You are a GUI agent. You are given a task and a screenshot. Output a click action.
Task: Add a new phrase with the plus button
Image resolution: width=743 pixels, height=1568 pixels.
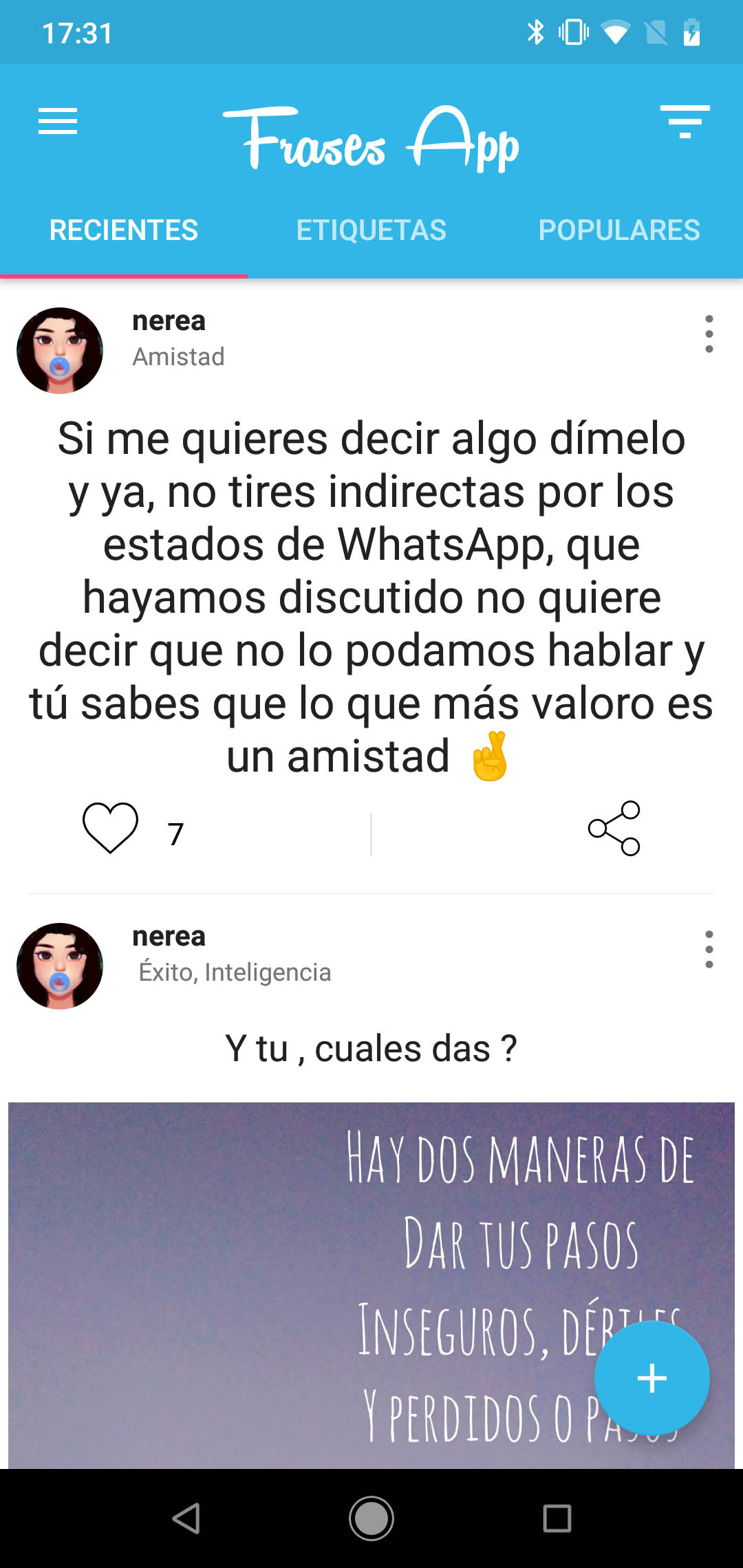coord(652,1378)
